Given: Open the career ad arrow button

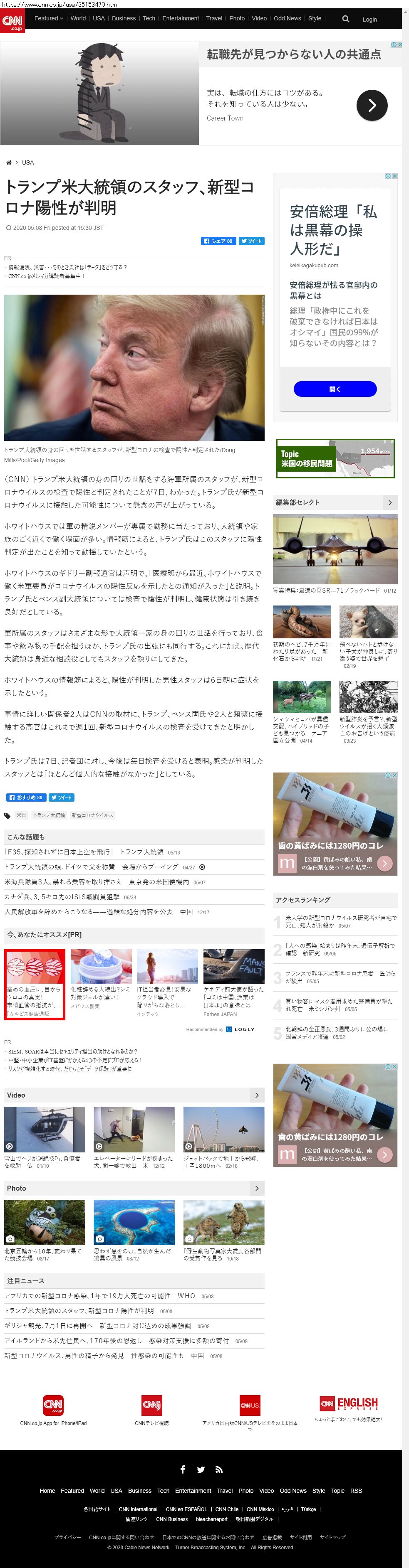Looking at the screenshot, I should click(372, 105).
